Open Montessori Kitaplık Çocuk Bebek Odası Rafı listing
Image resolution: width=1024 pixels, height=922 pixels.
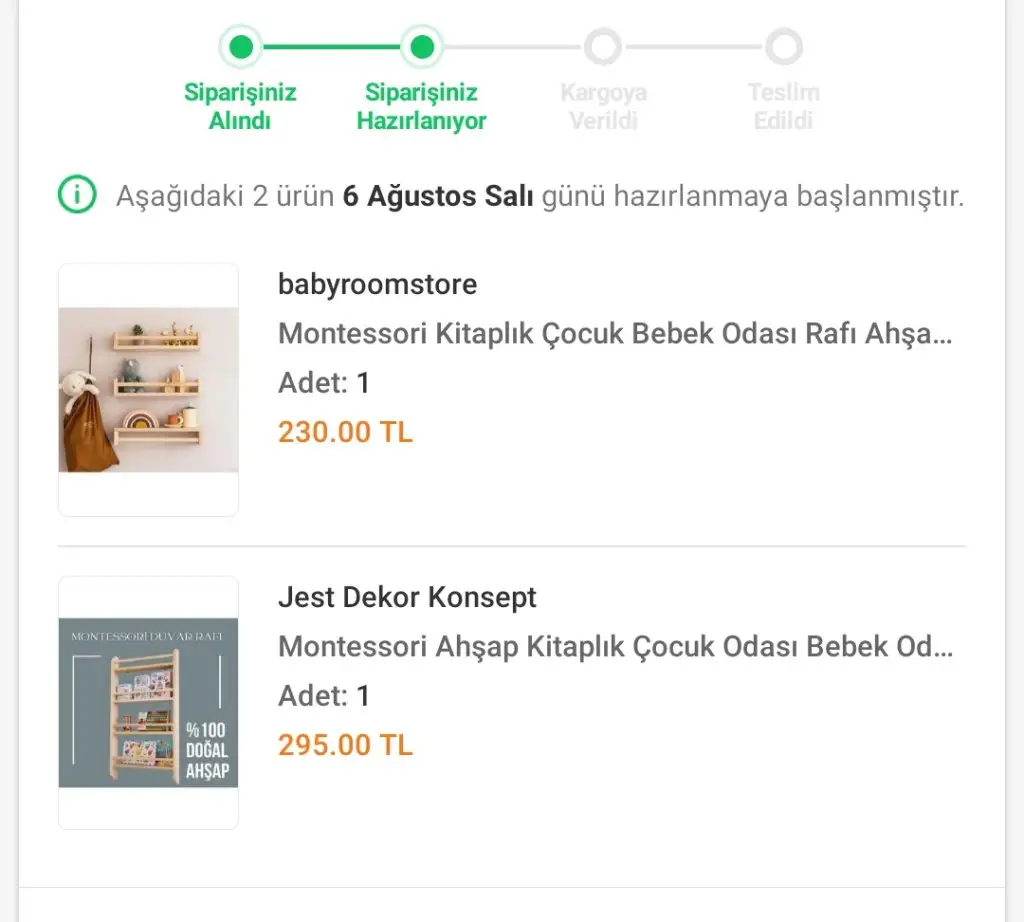614,333
